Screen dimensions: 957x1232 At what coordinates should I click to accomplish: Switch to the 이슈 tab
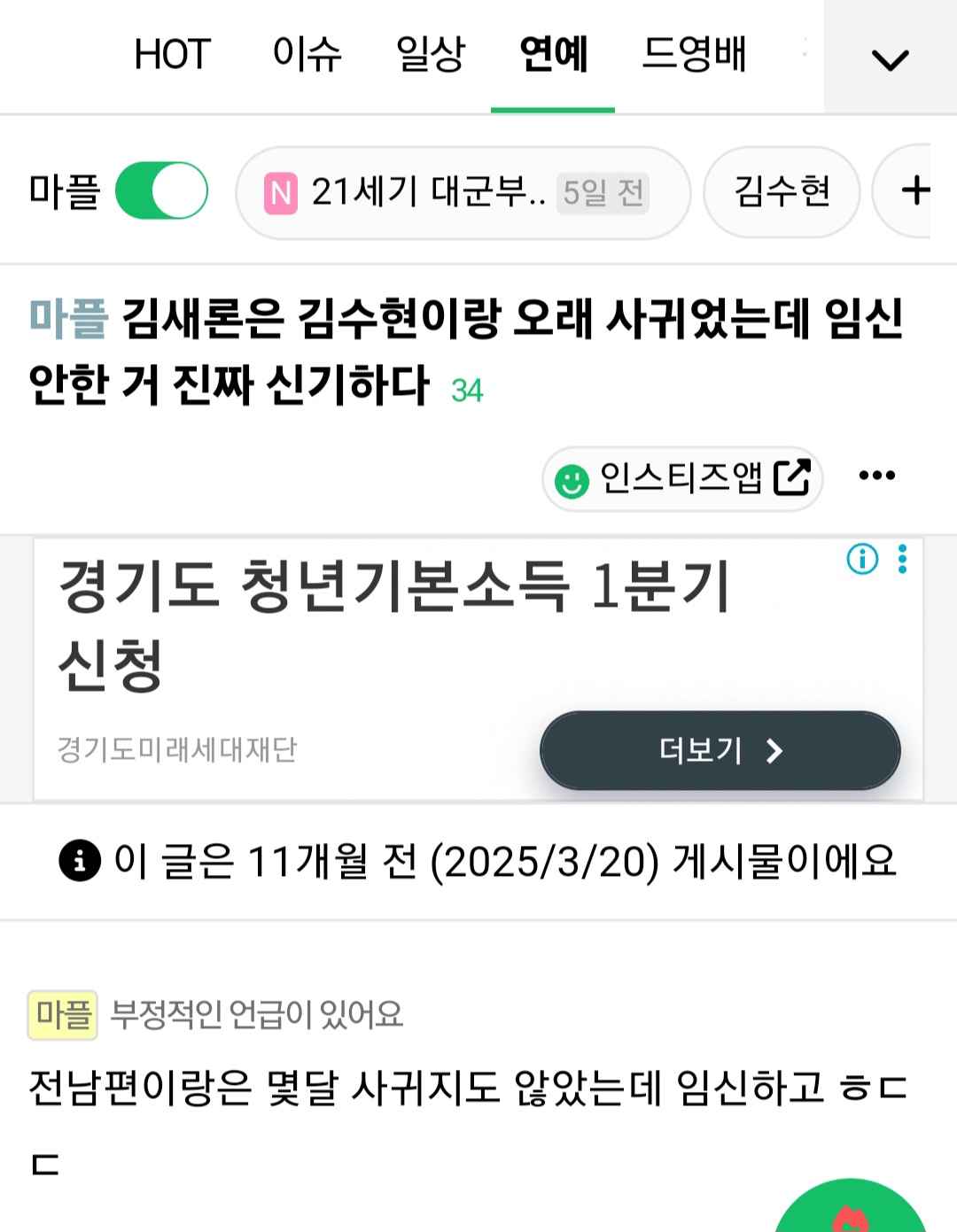(307, 55)
